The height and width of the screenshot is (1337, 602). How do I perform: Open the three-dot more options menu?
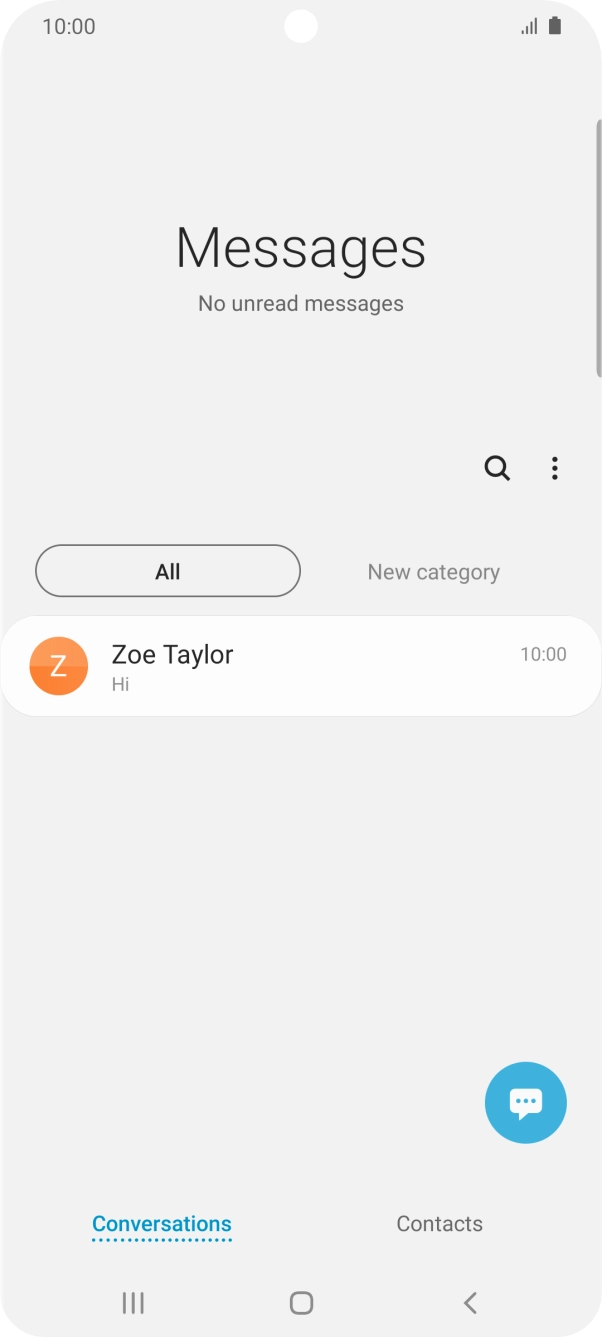point(555,468)
